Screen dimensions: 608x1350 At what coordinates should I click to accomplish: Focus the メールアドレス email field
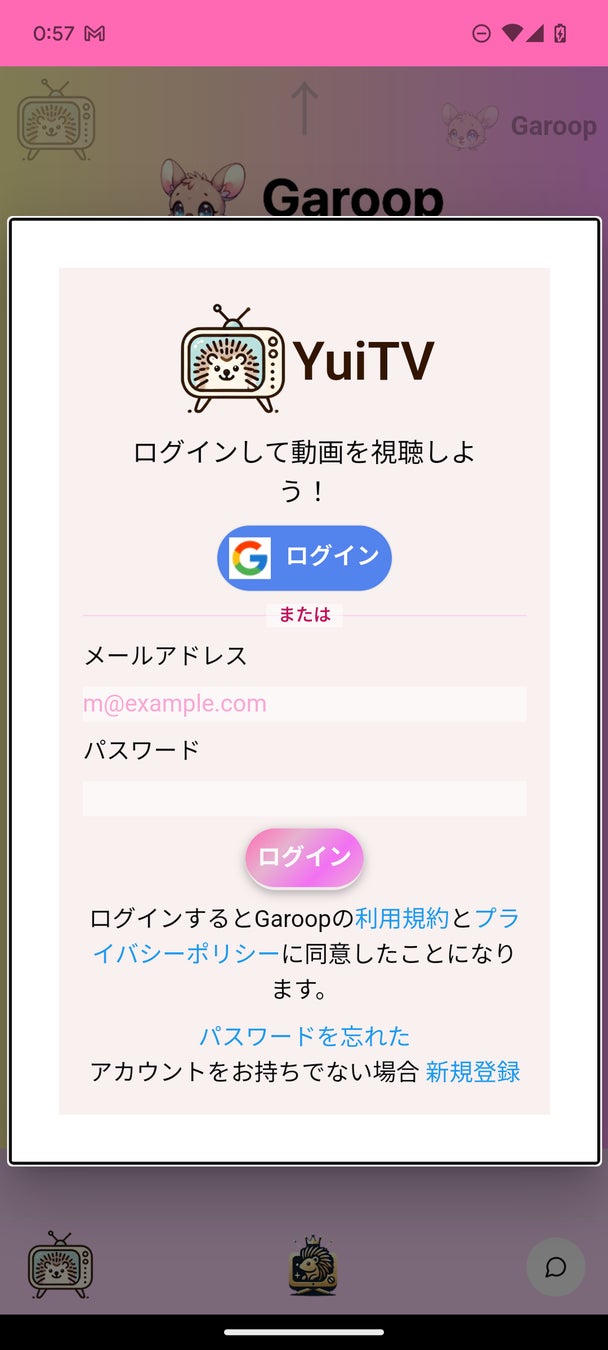[304, 704]
